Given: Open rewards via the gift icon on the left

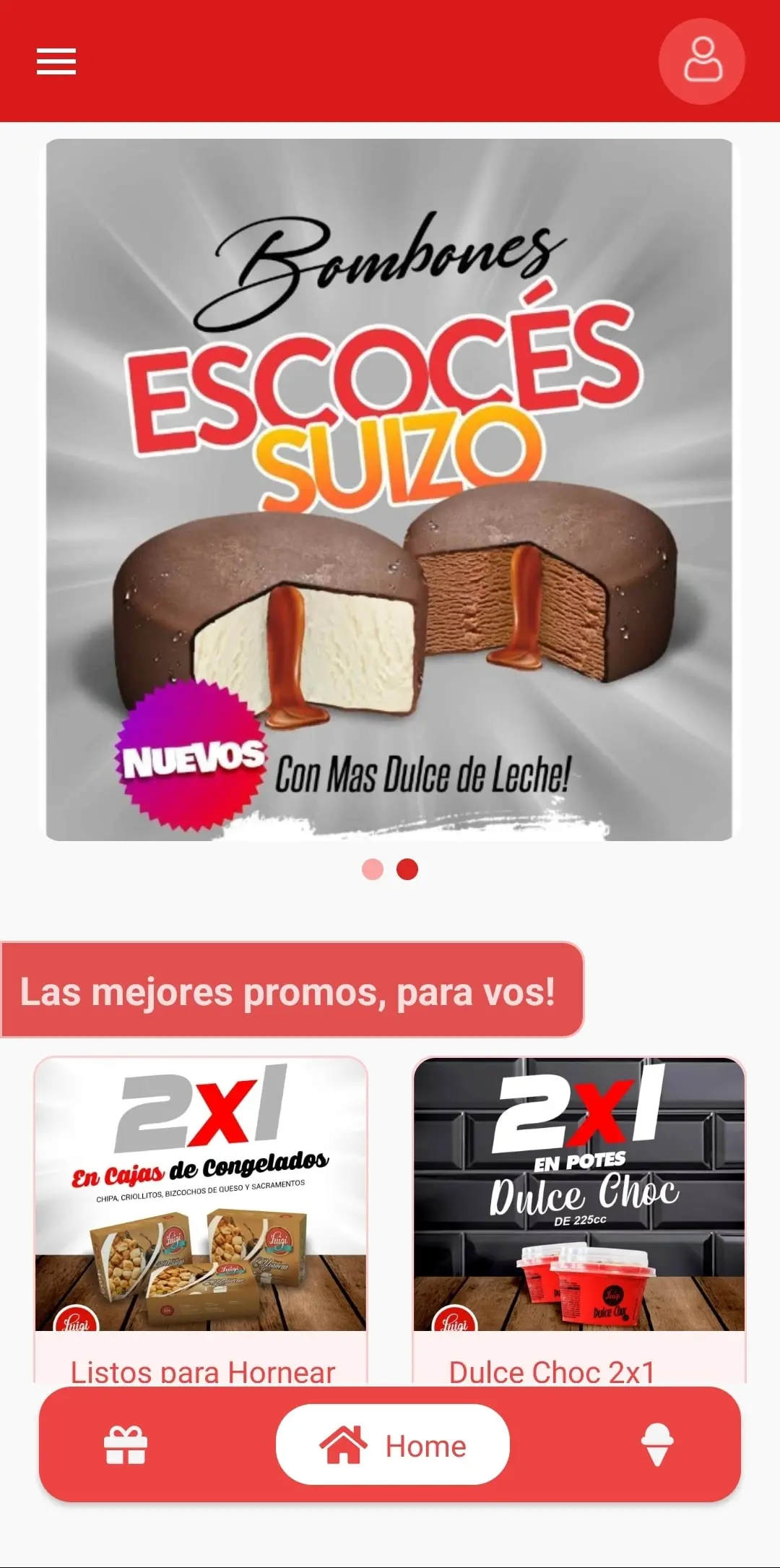Looking at the screenshot, I should point(124,1445).
